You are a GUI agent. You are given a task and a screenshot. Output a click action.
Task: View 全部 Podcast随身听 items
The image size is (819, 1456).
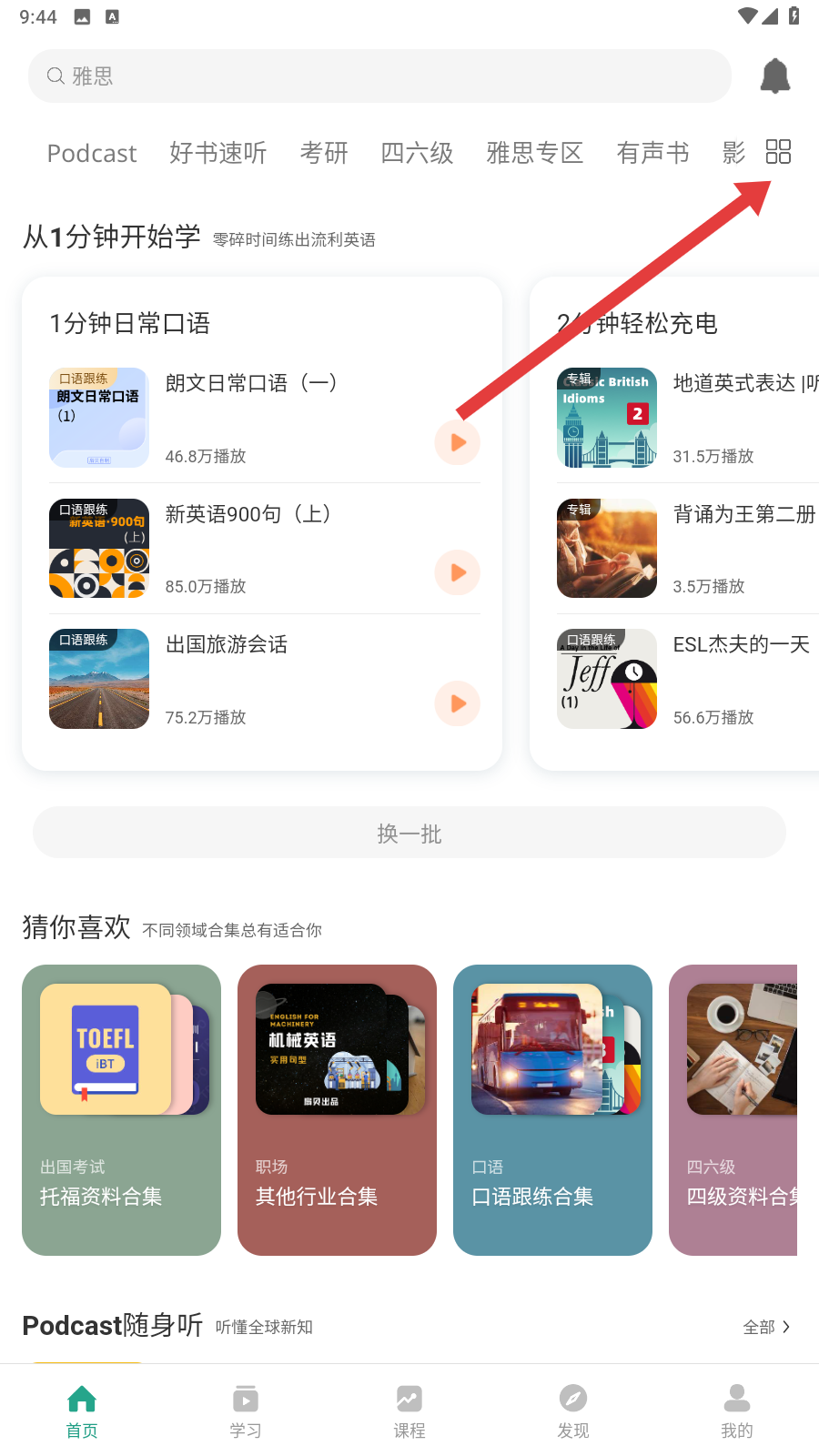tap(766, 1327)
